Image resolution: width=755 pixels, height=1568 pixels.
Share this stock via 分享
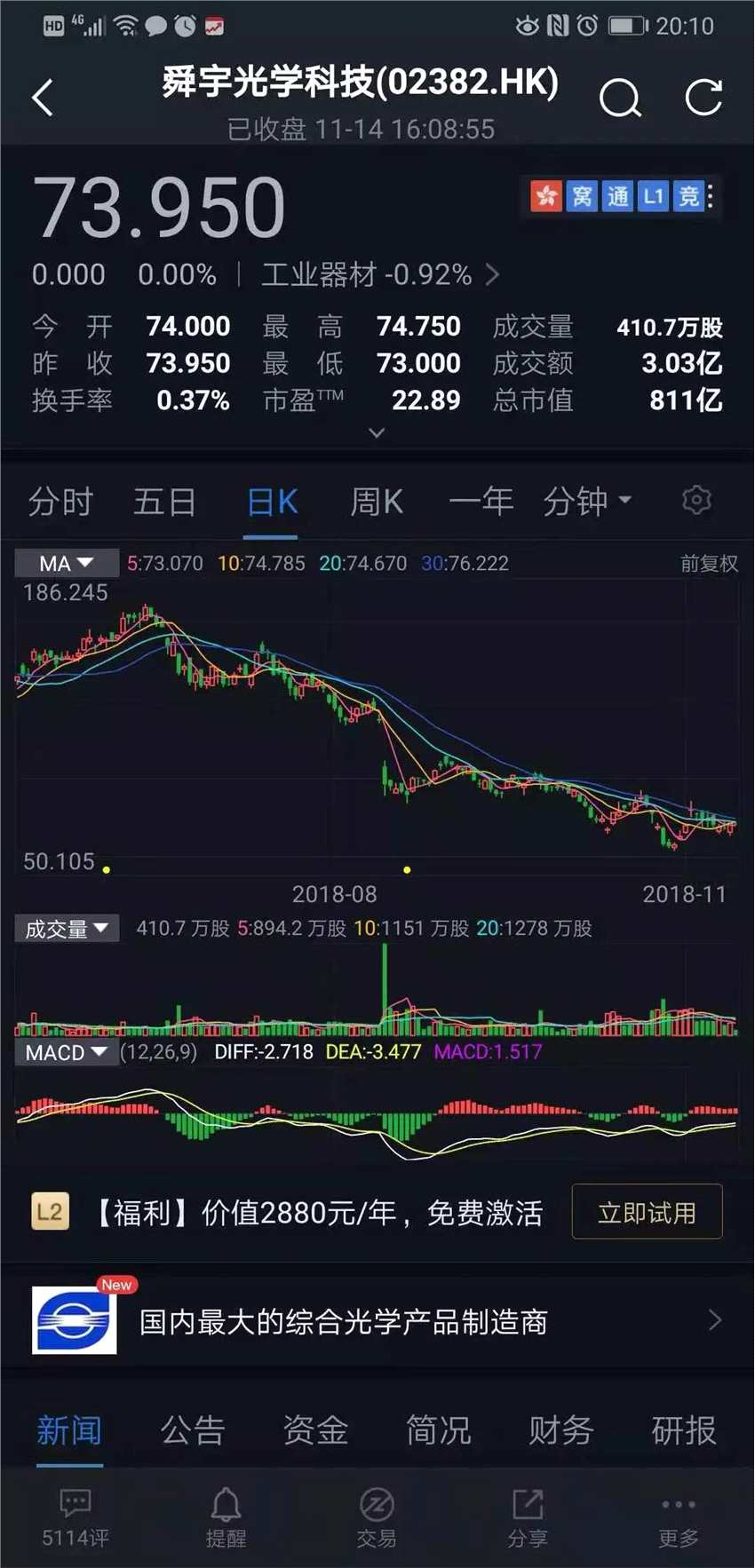[x=527, y=1517]
